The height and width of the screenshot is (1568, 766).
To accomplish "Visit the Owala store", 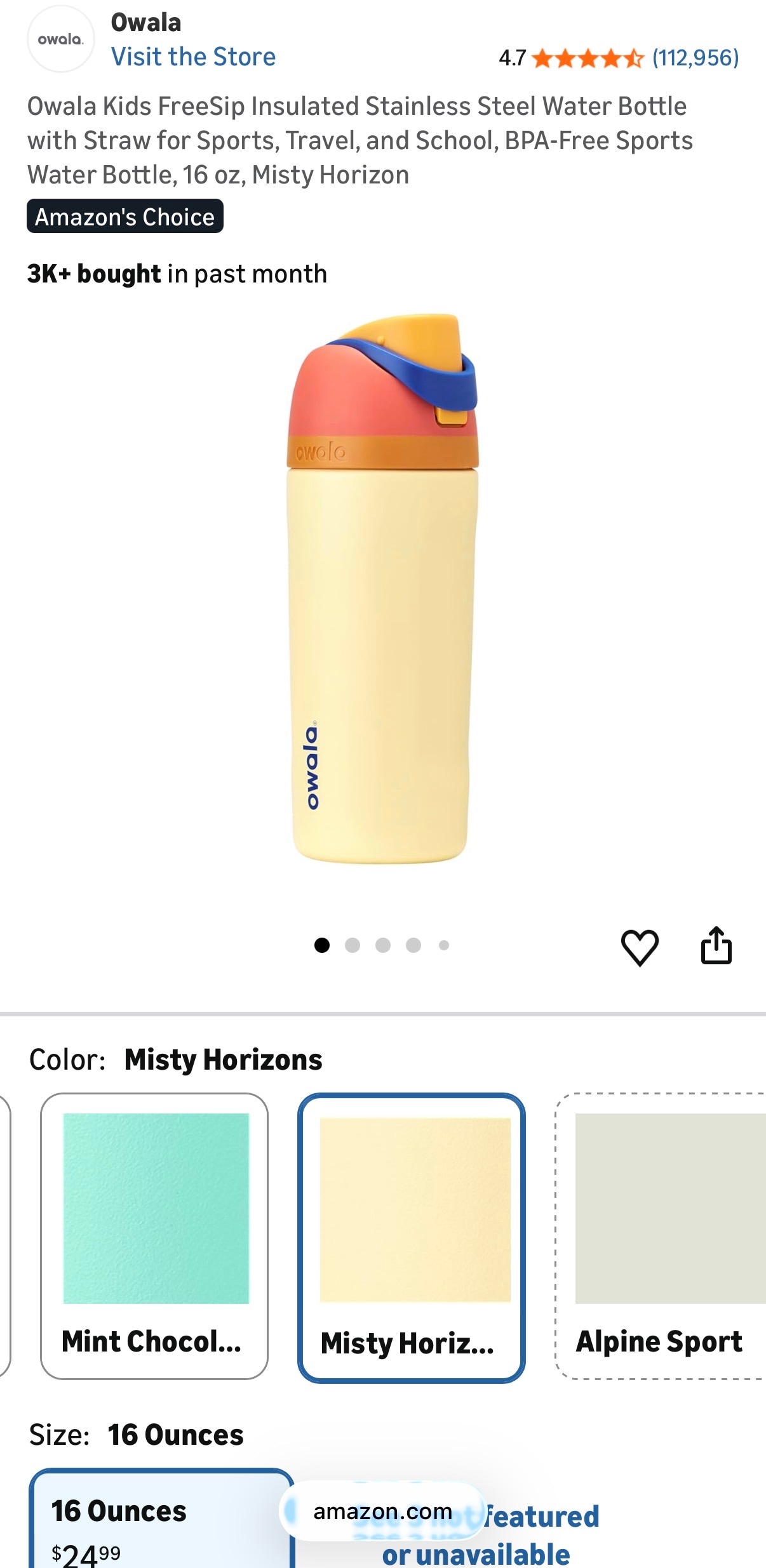I will [x=193, y=57].
